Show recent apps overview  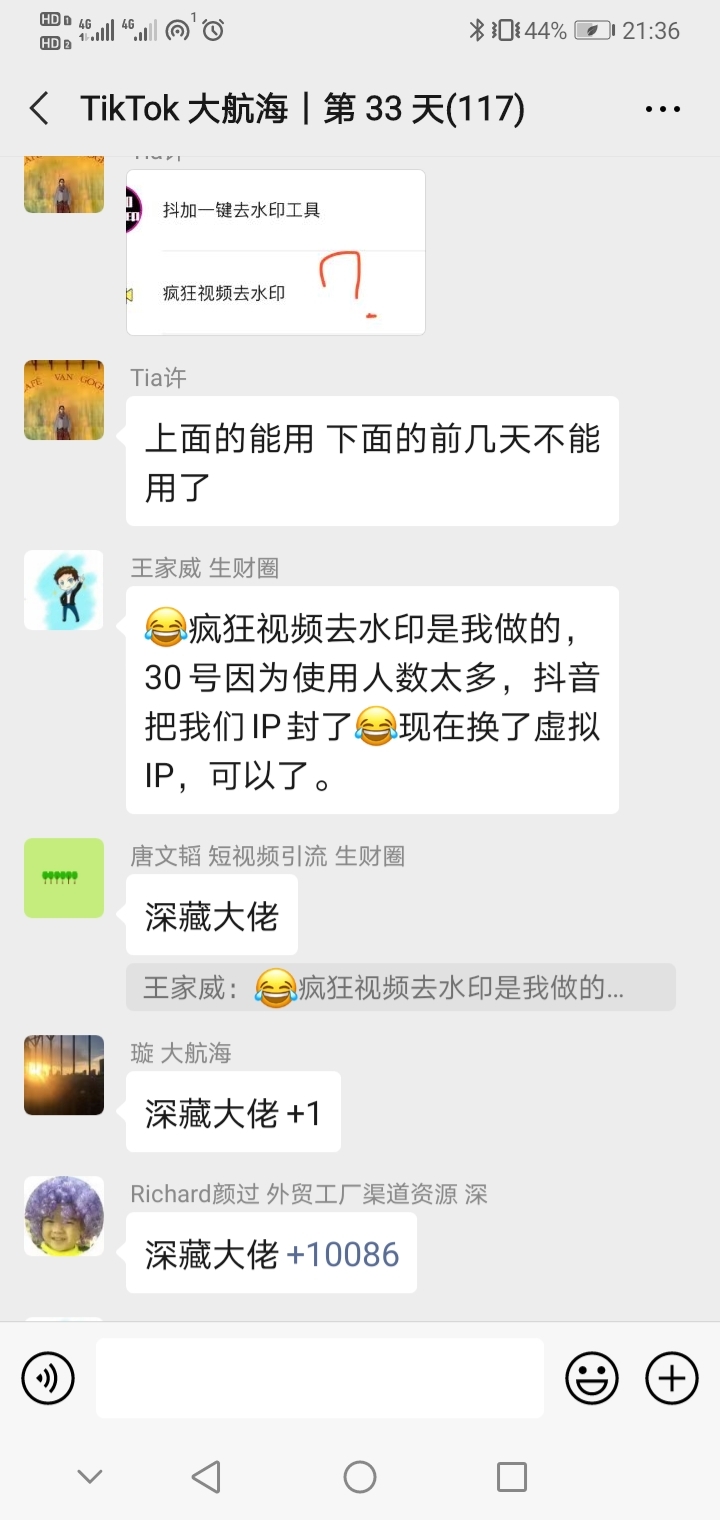pos(512,1477)
